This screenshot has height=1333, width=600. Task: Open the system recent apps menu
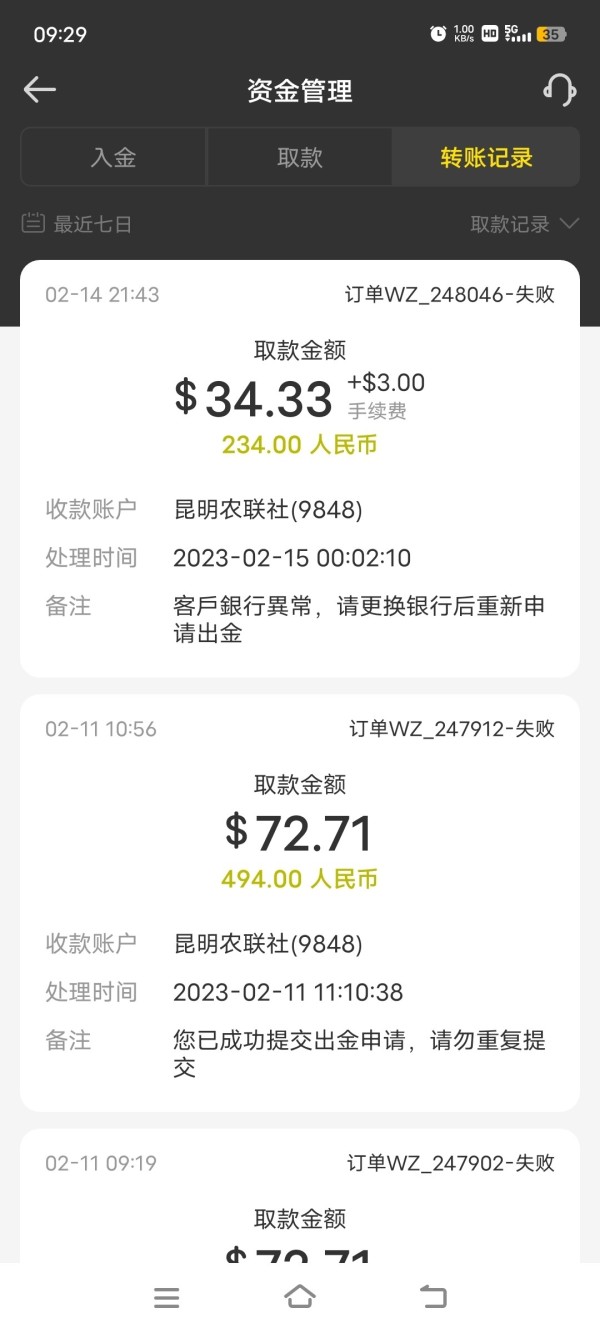point(167,1298)
